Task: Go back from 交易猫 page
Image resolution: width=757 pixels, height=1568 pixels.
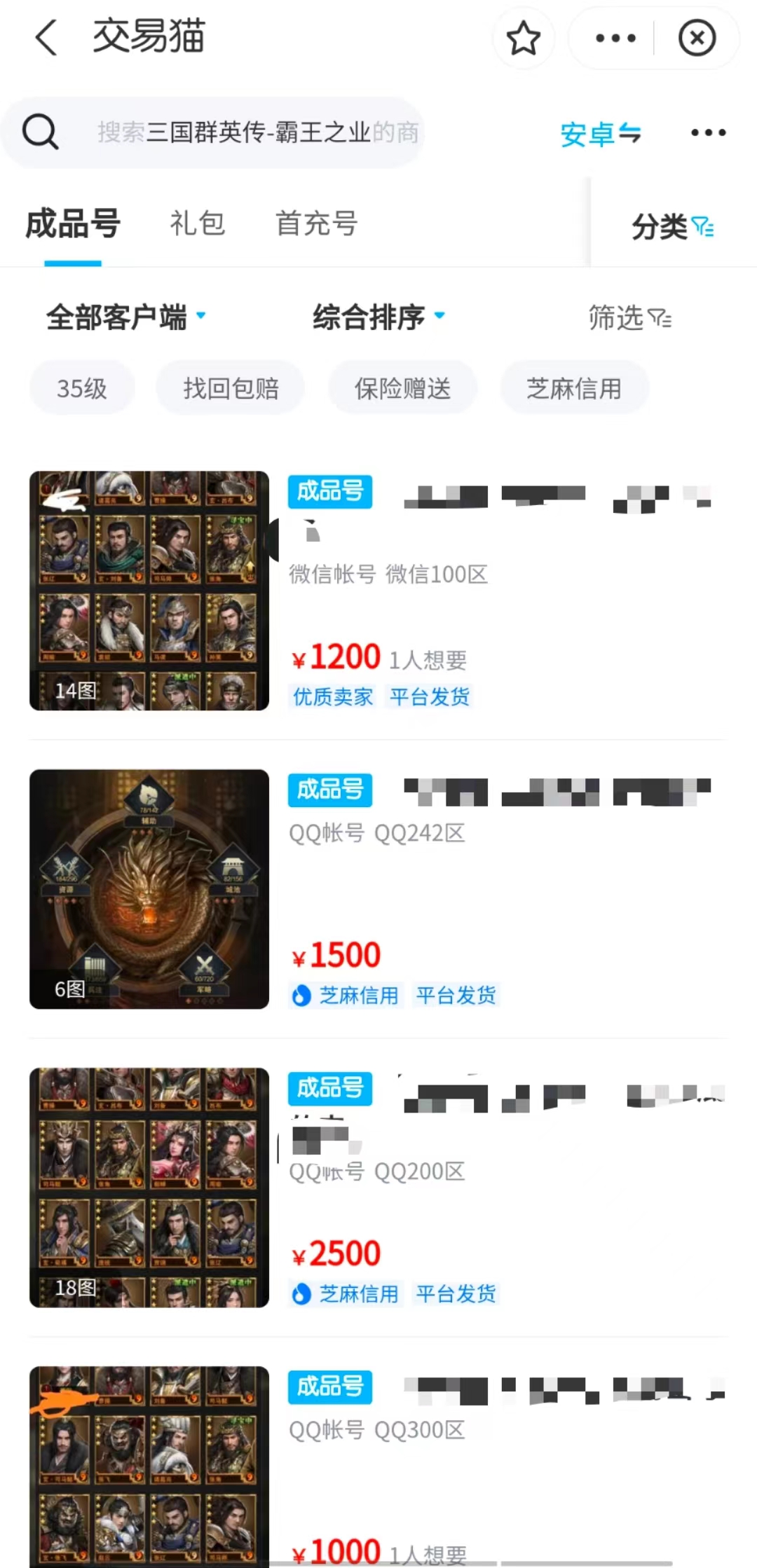Action: pos(46,37)
